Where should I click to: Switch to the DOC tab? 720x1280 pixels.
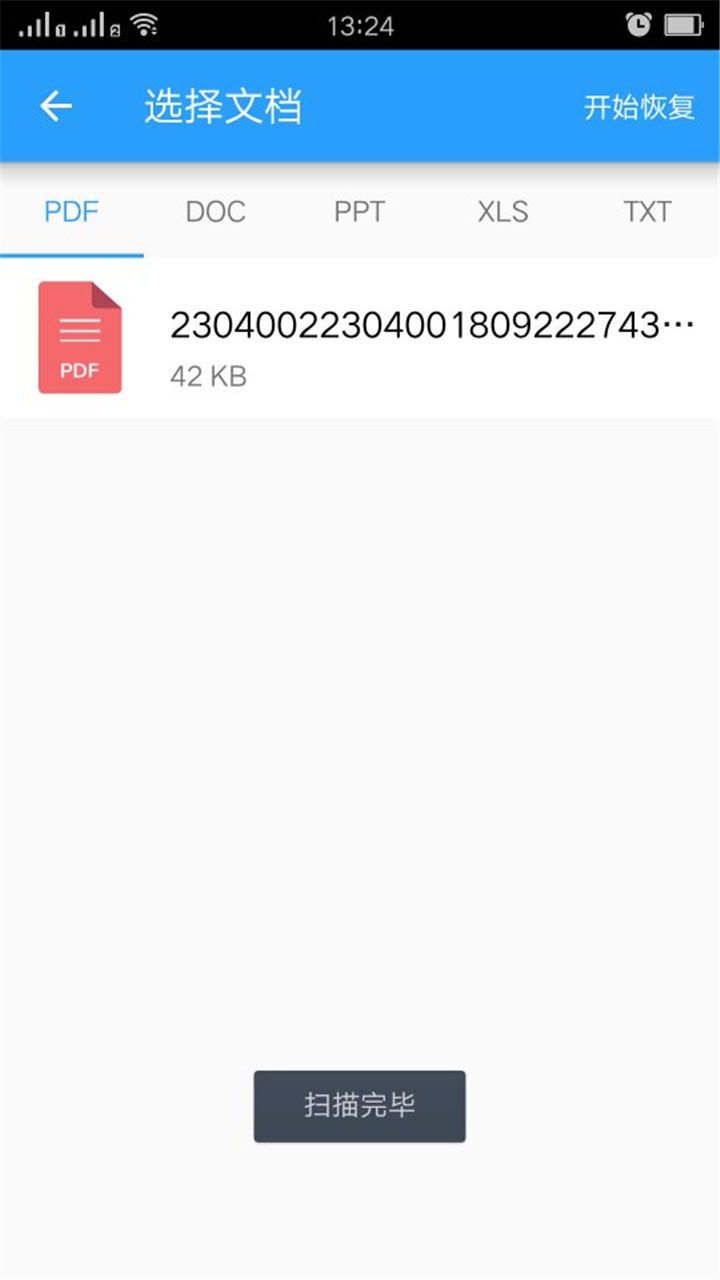pos(215,212)
